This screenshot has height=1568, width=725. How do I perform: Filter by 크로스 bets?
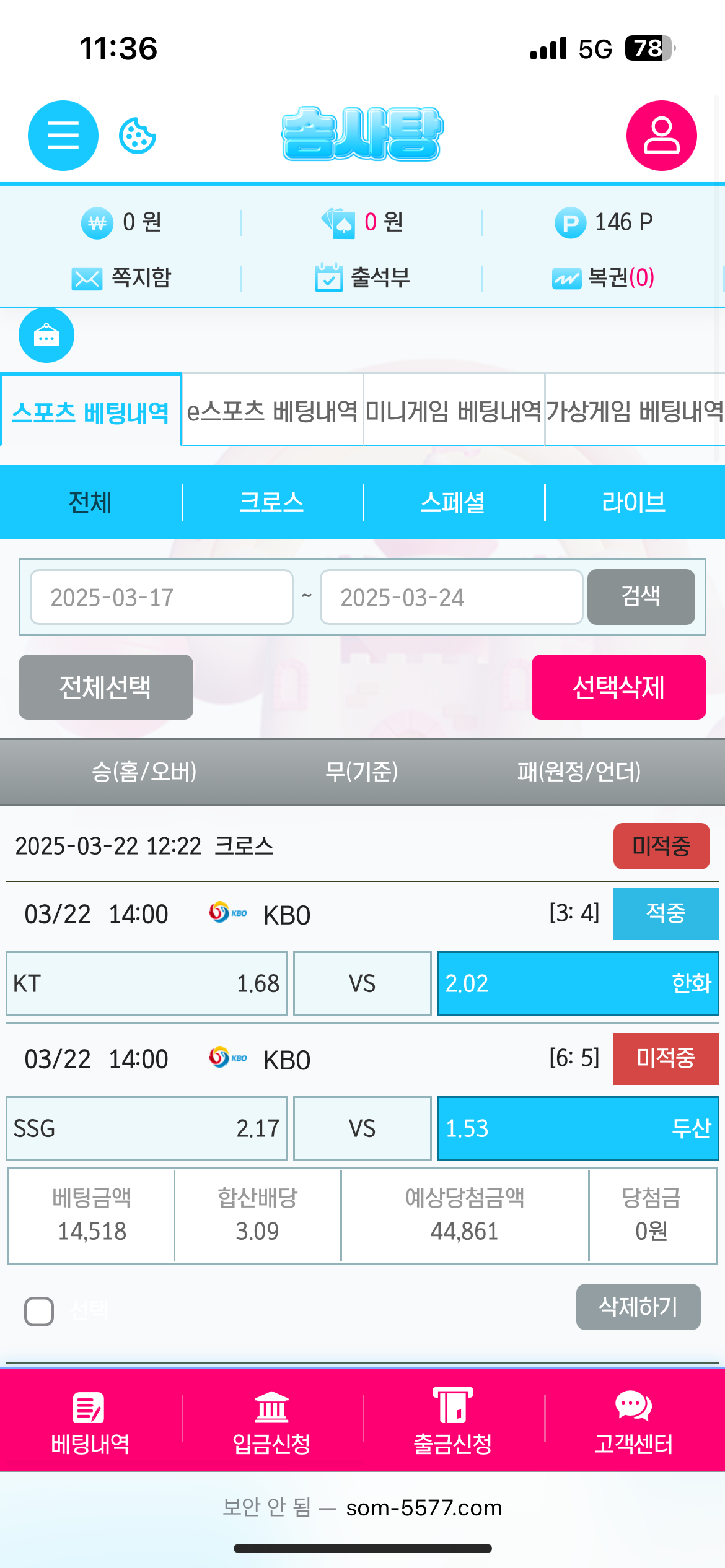271,502
